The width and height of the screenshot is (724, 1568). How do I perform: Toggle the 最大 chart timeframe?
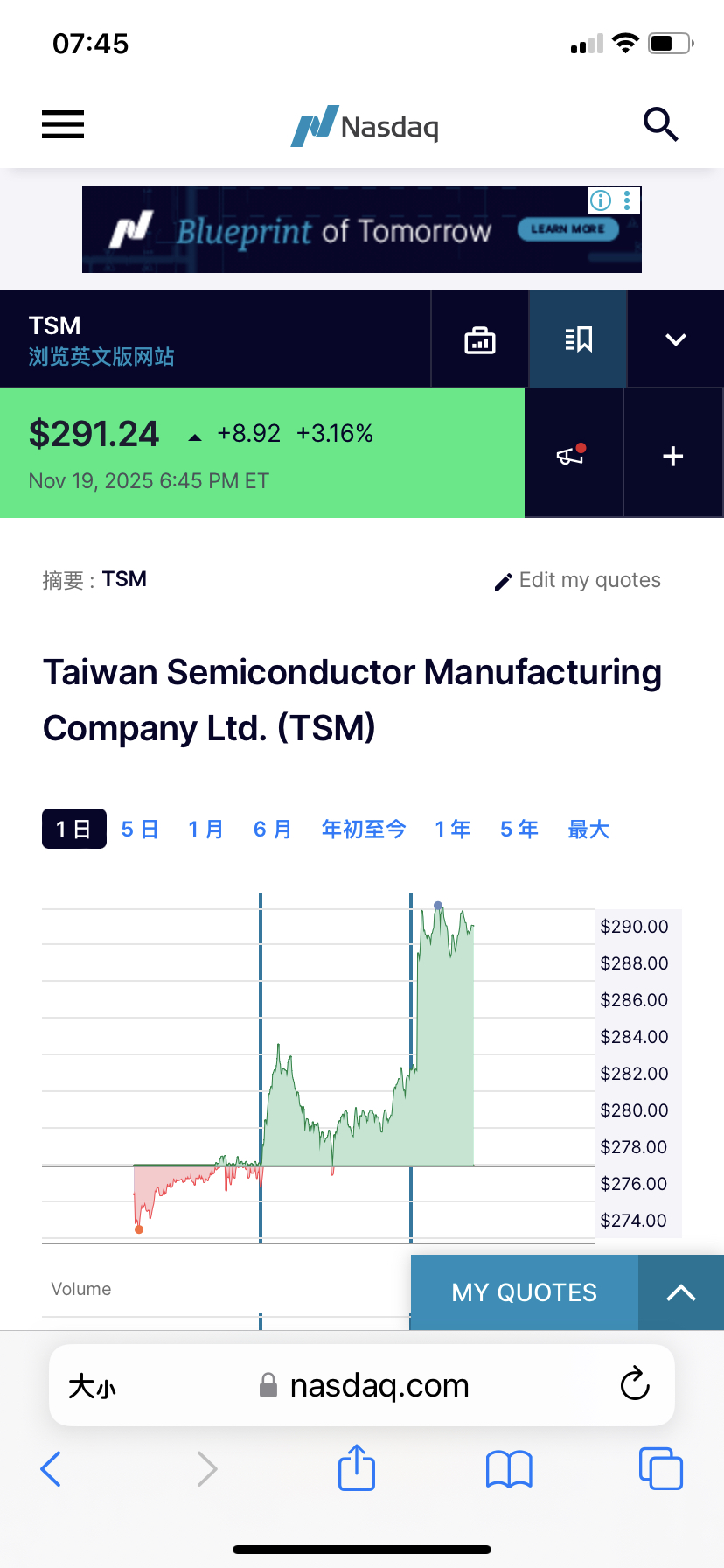coord(588,829)
